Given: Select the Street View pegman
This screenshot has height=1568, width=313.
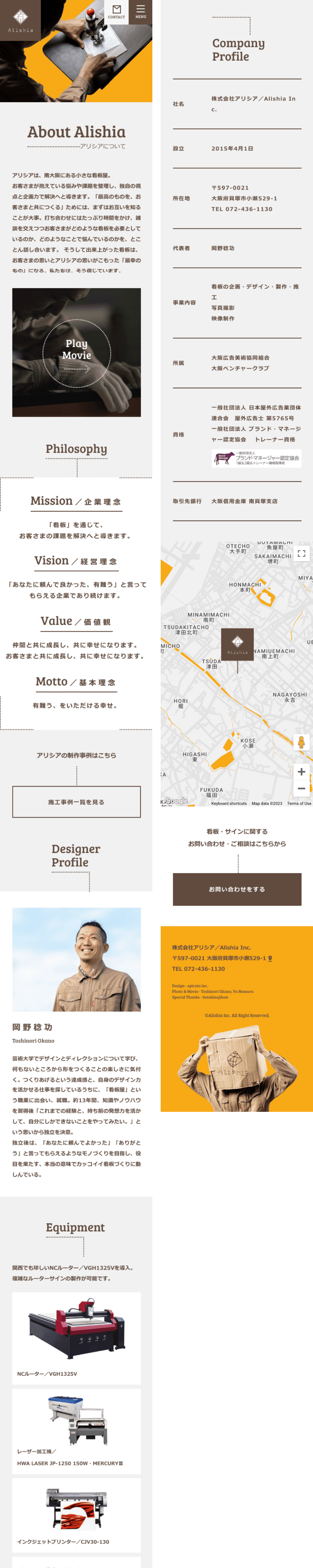Looking at the screenshot, I should (301, 741).
